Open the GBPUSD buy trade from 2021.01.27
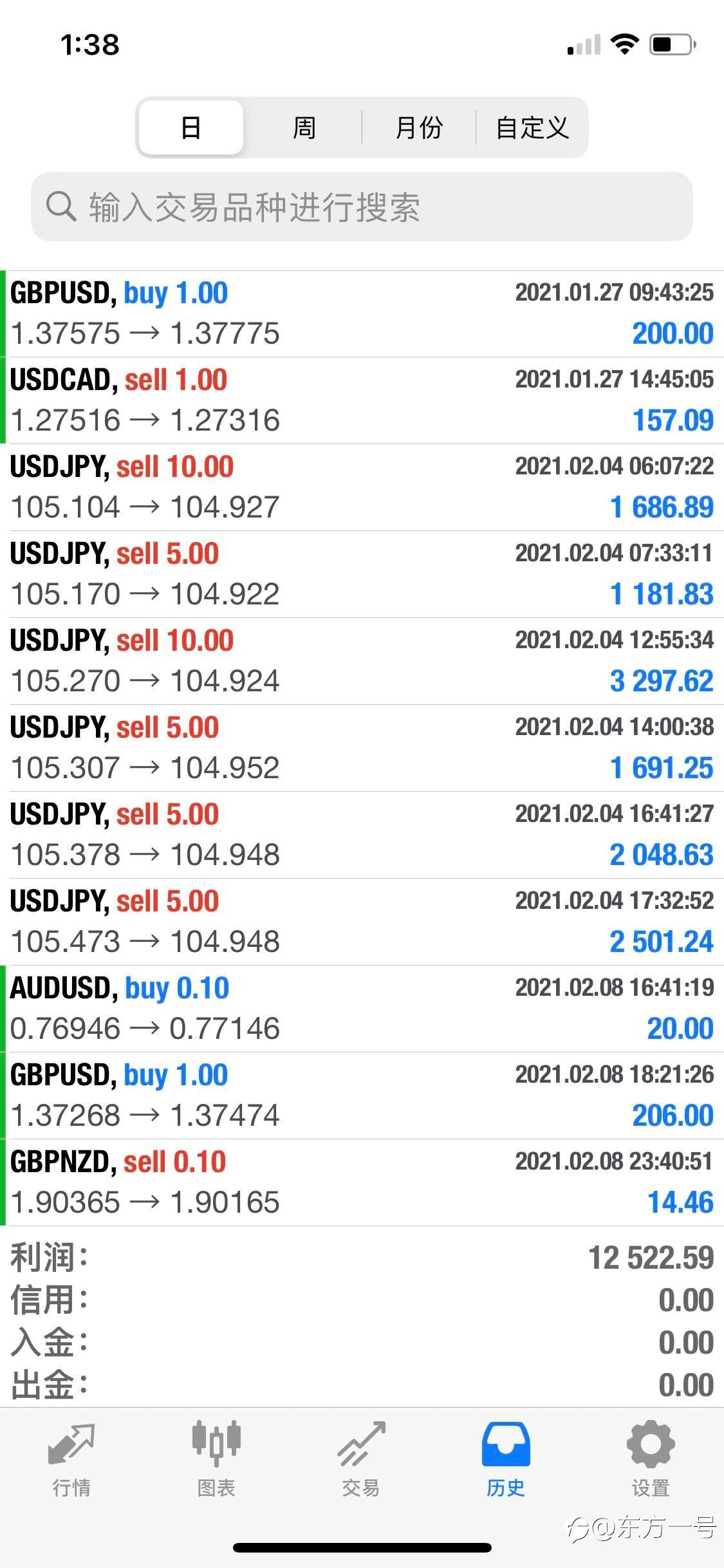724x1568 pixels. 362,314
